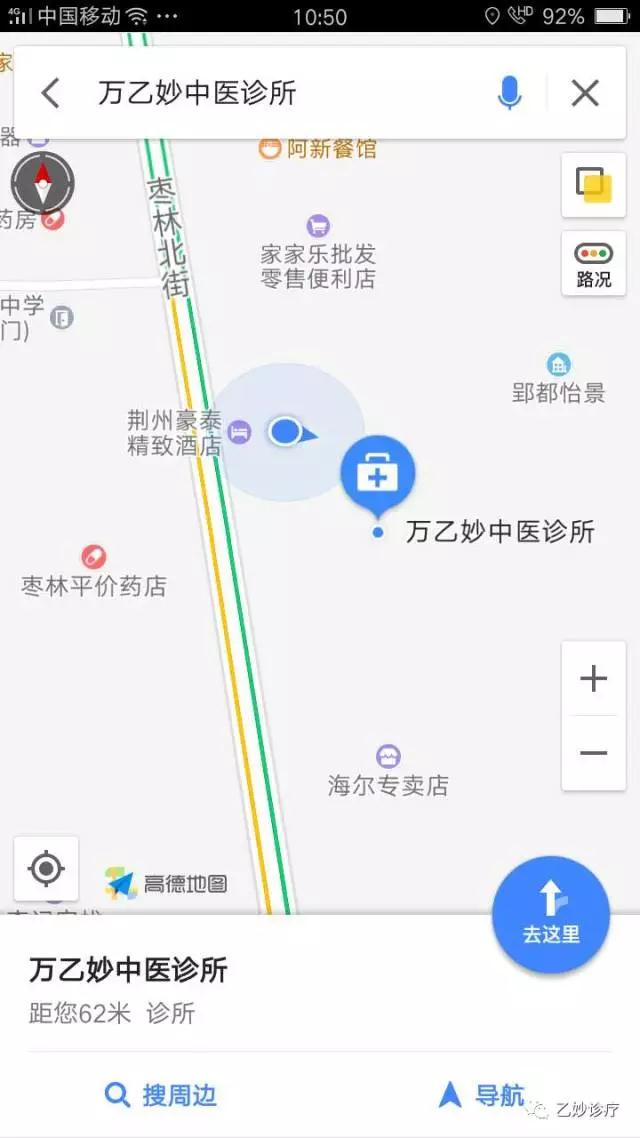Tap the compass to reset orientation
This screenshot has width=640, height=1138.
pos(43,183)
